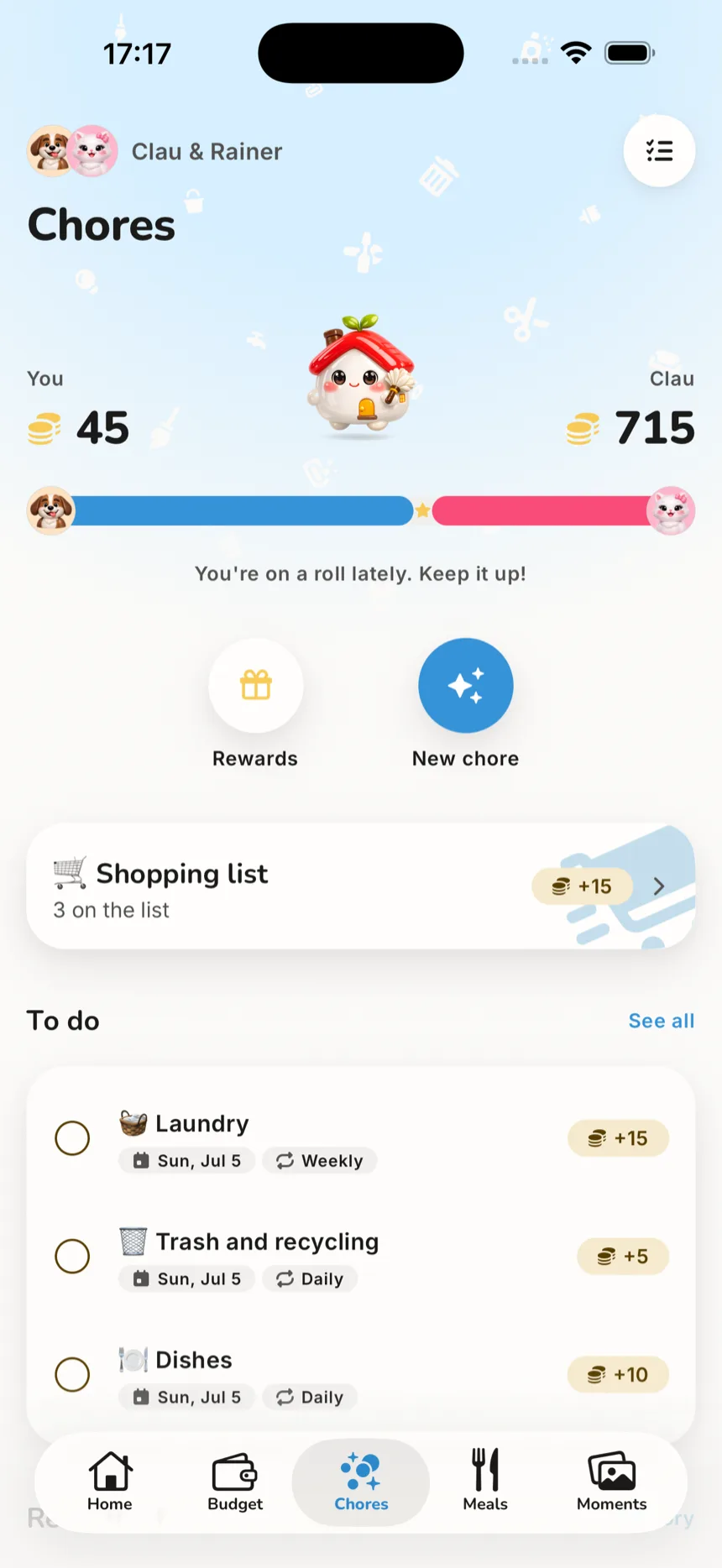Complete the Dishes chore checkbox
Viewport: 722px width, 1568px height.
tap(72, 1374)
